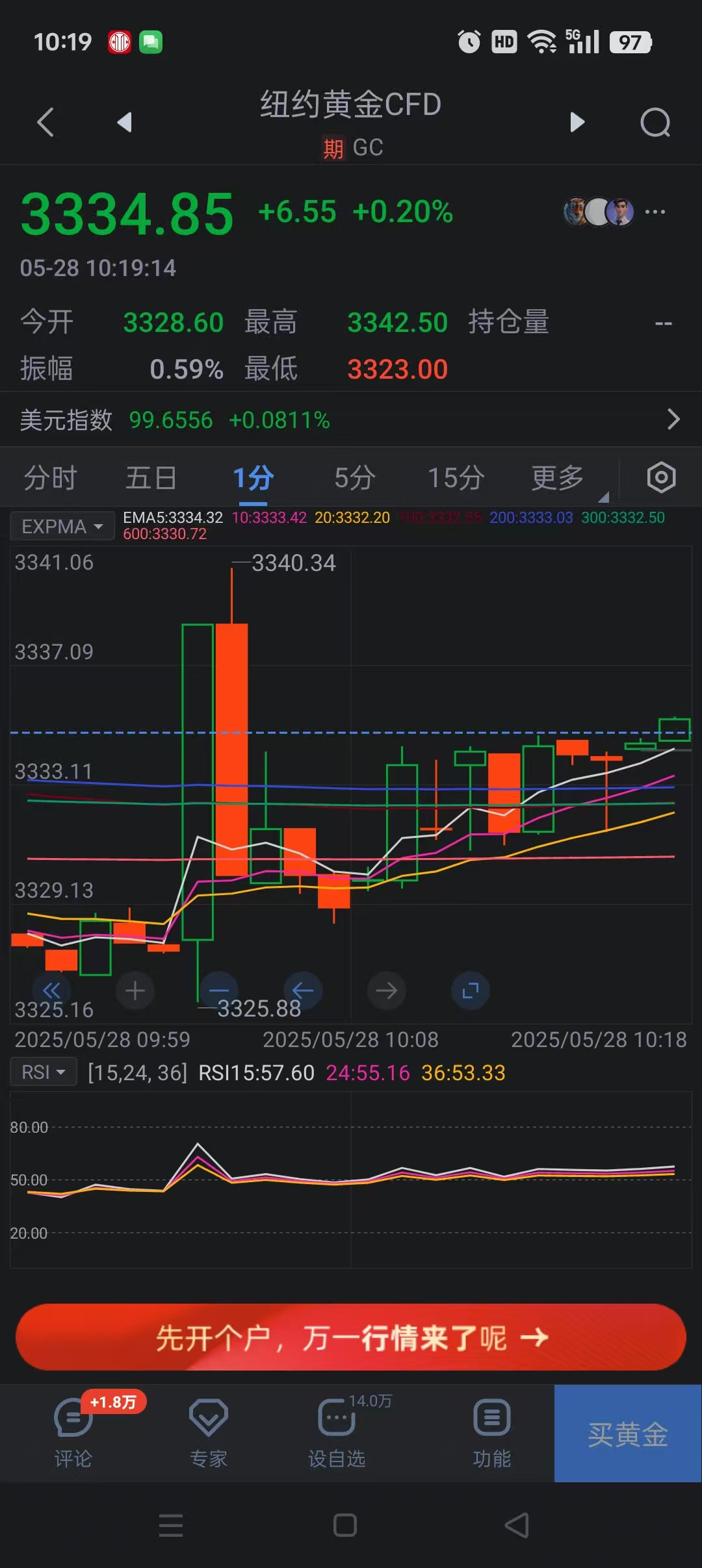This screenshot has height=1568, width=702.
Task: Open search from the magnifier icon
Action: 655,122
